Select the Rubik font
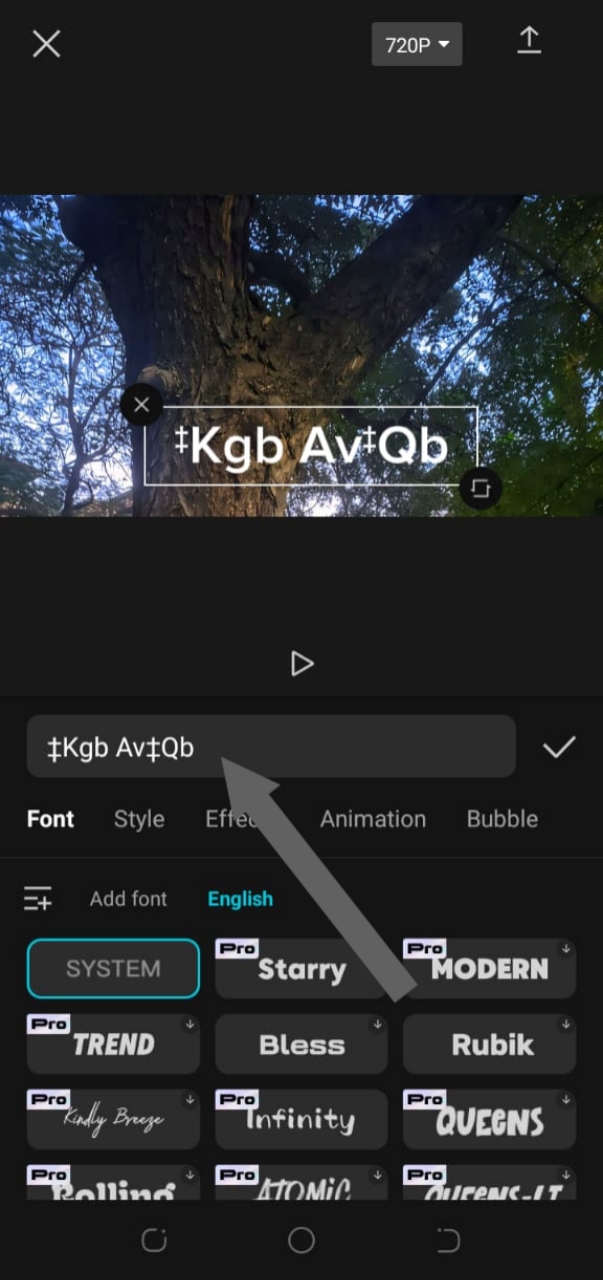 489,1044
